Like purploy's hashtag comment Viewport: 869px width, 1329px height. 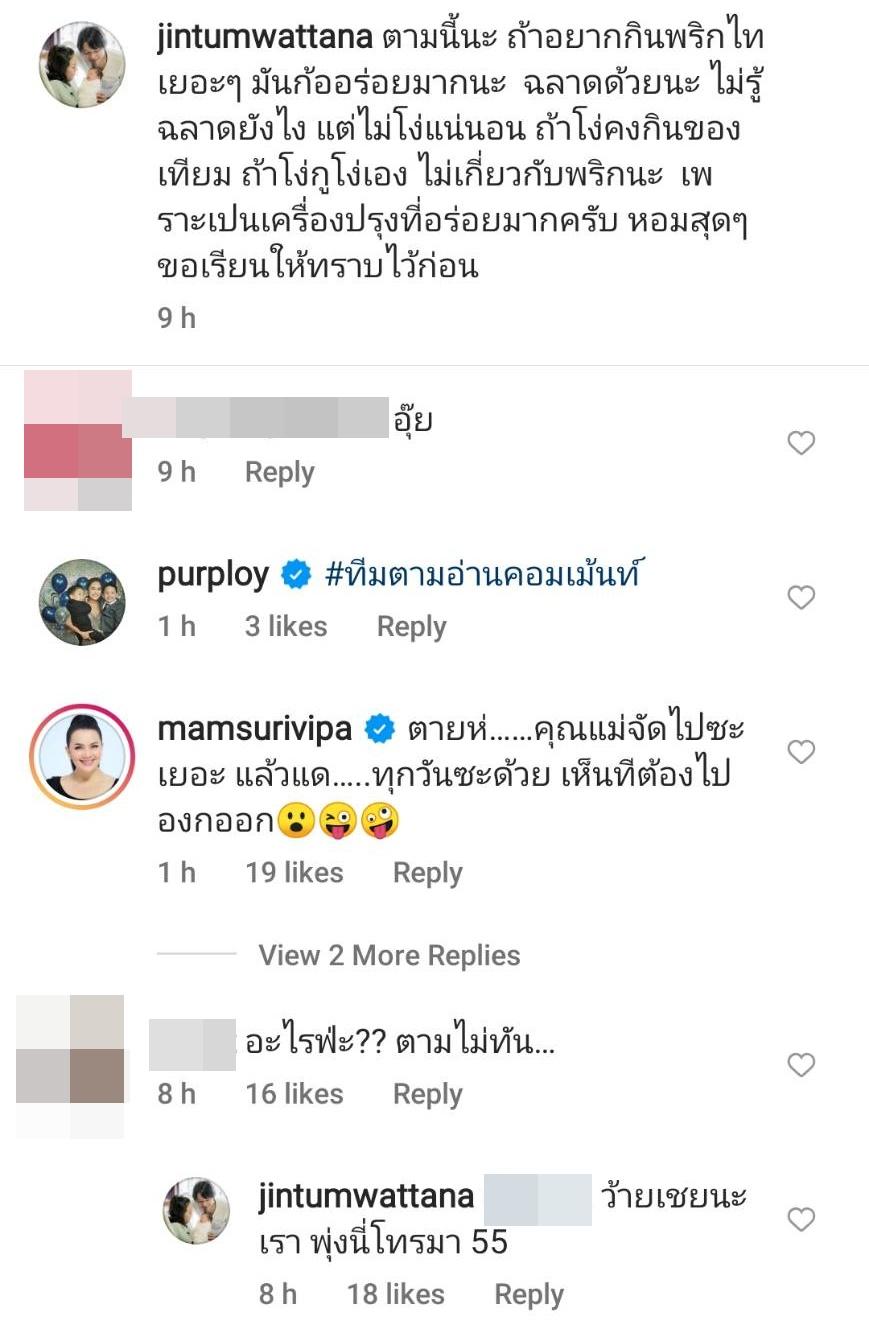pos(801,598)
